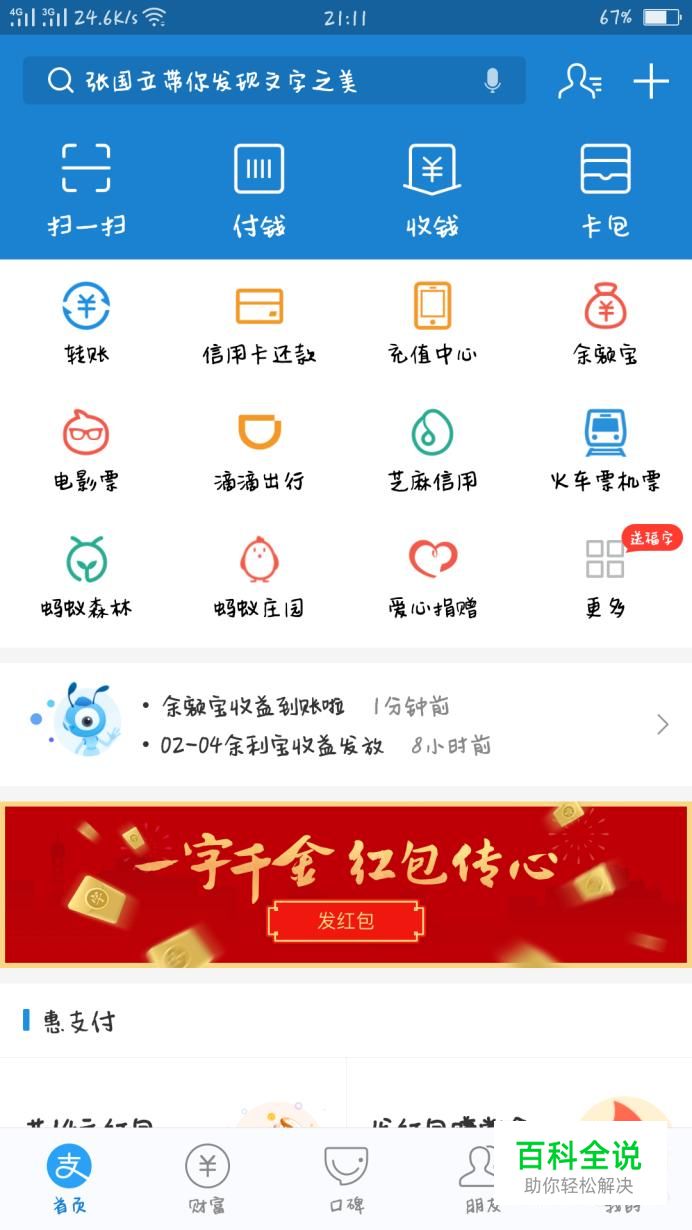This screenshot has width=692, height=1230.
Task: Open 转账 transfer
Action: click(86, 322)
